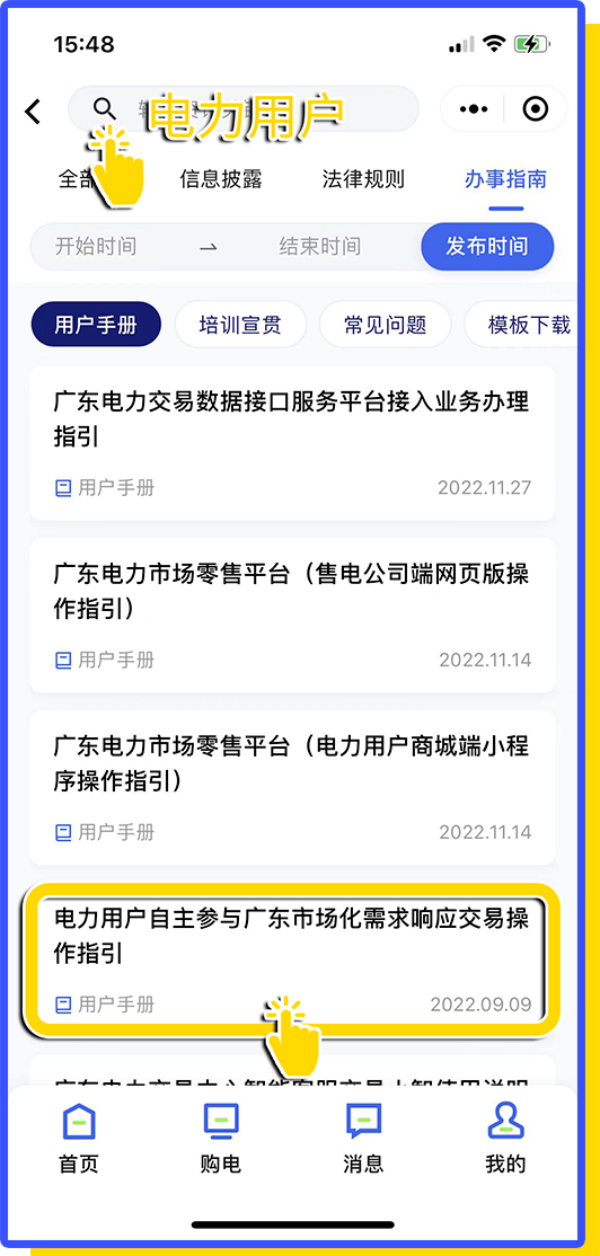Close the mini program via the circle icon
Viewport: 600px width, 1256px height.
tap(536, 109)
